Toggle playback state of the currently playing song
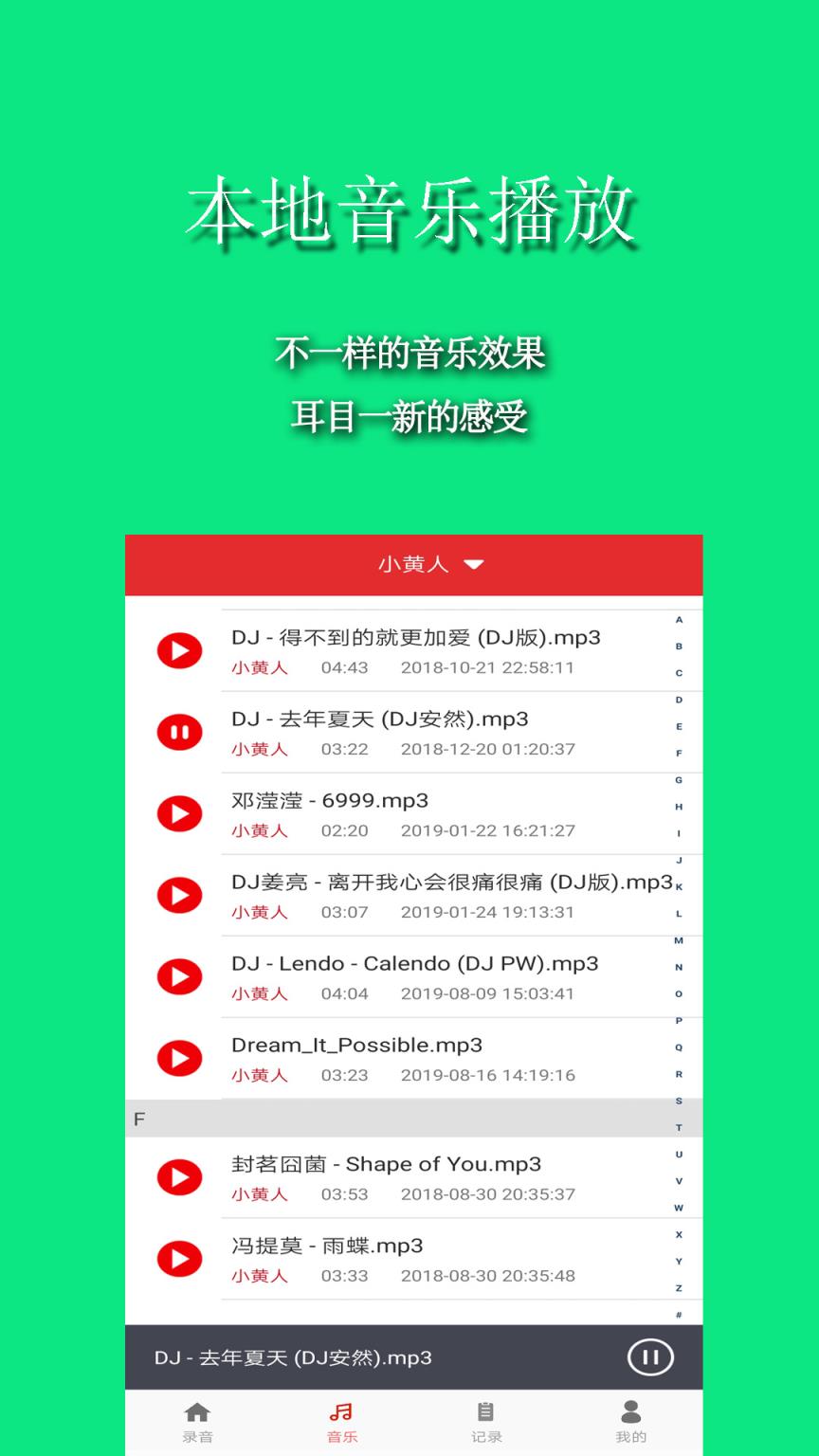 pyautogui.click(x=650, y=1357)
